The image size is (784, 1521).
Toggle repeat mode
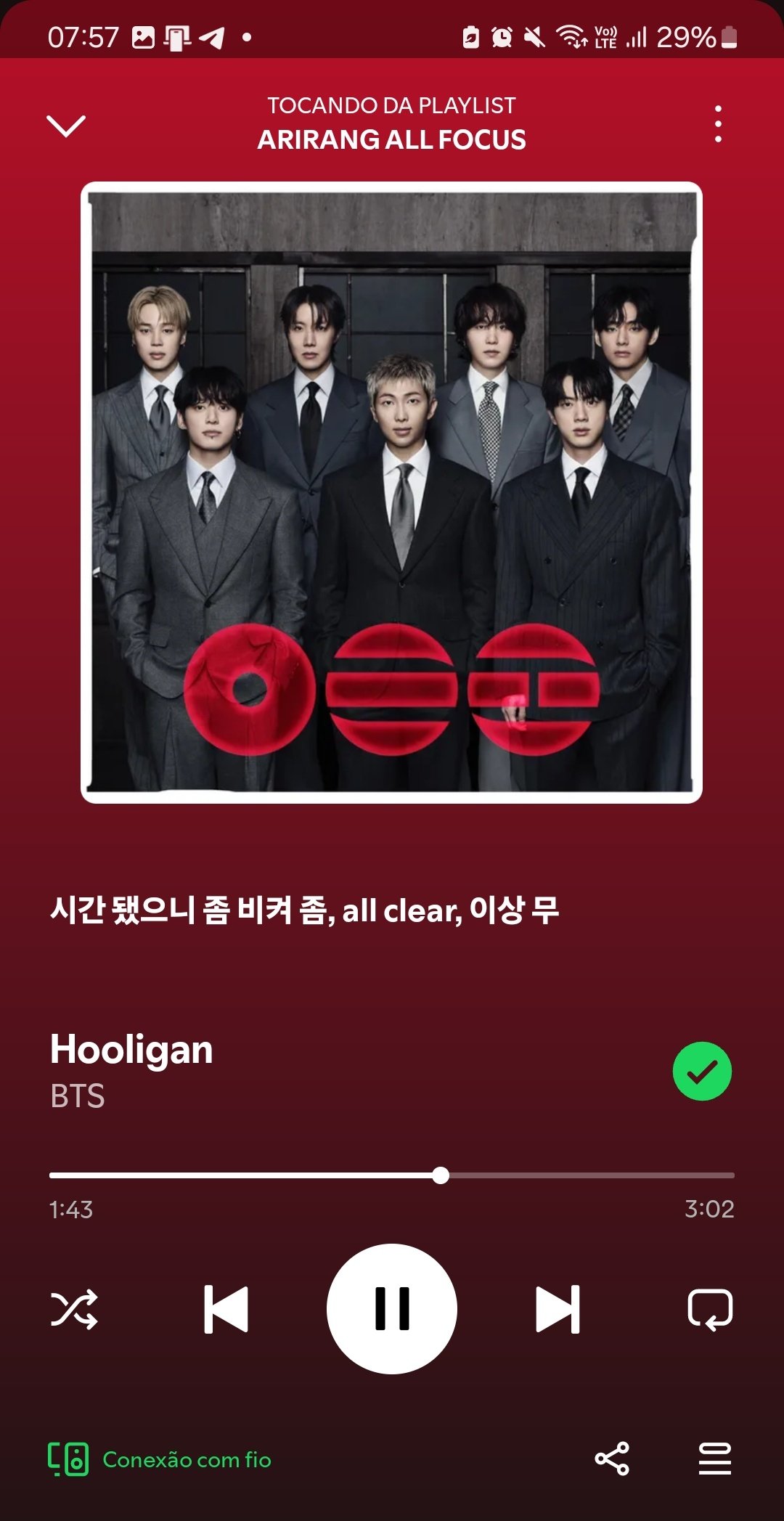tap(710, 1309)
